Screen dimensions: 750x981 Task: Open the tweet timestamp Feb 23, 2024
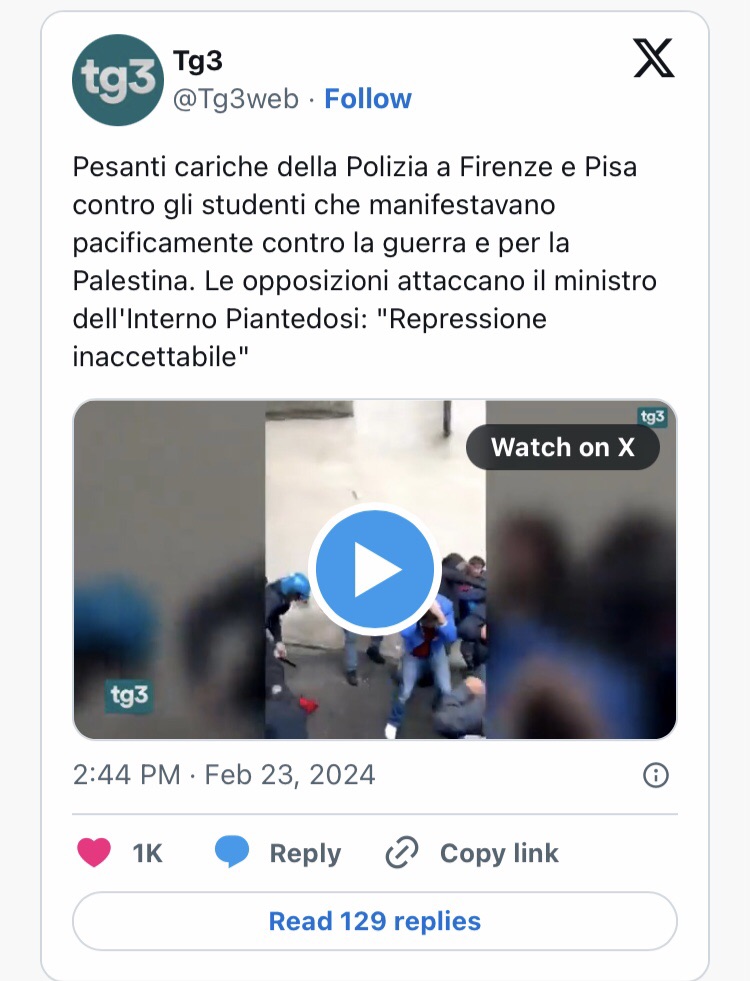(x=224, y=775)
